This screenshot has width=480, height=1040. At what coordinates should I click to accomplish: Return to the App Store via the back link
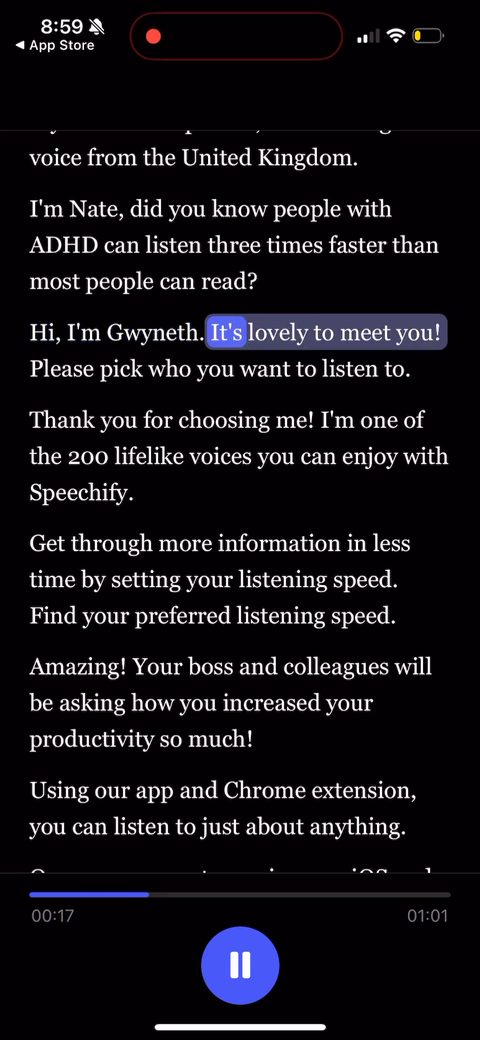pyautogui.click(x=55, y=46)
